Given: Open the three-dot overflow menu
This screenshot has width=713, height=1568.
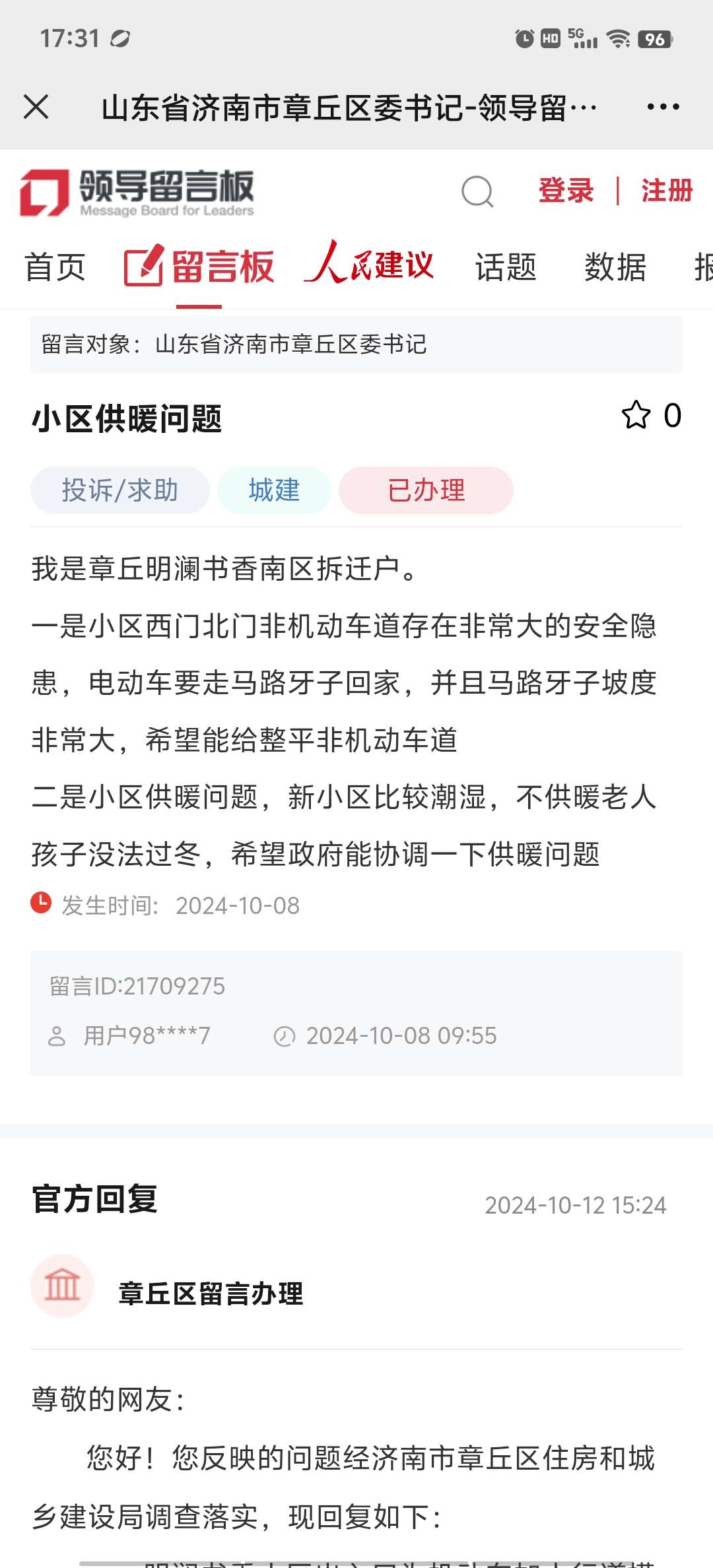Looking at the screenshot, I should coord(663,106).
